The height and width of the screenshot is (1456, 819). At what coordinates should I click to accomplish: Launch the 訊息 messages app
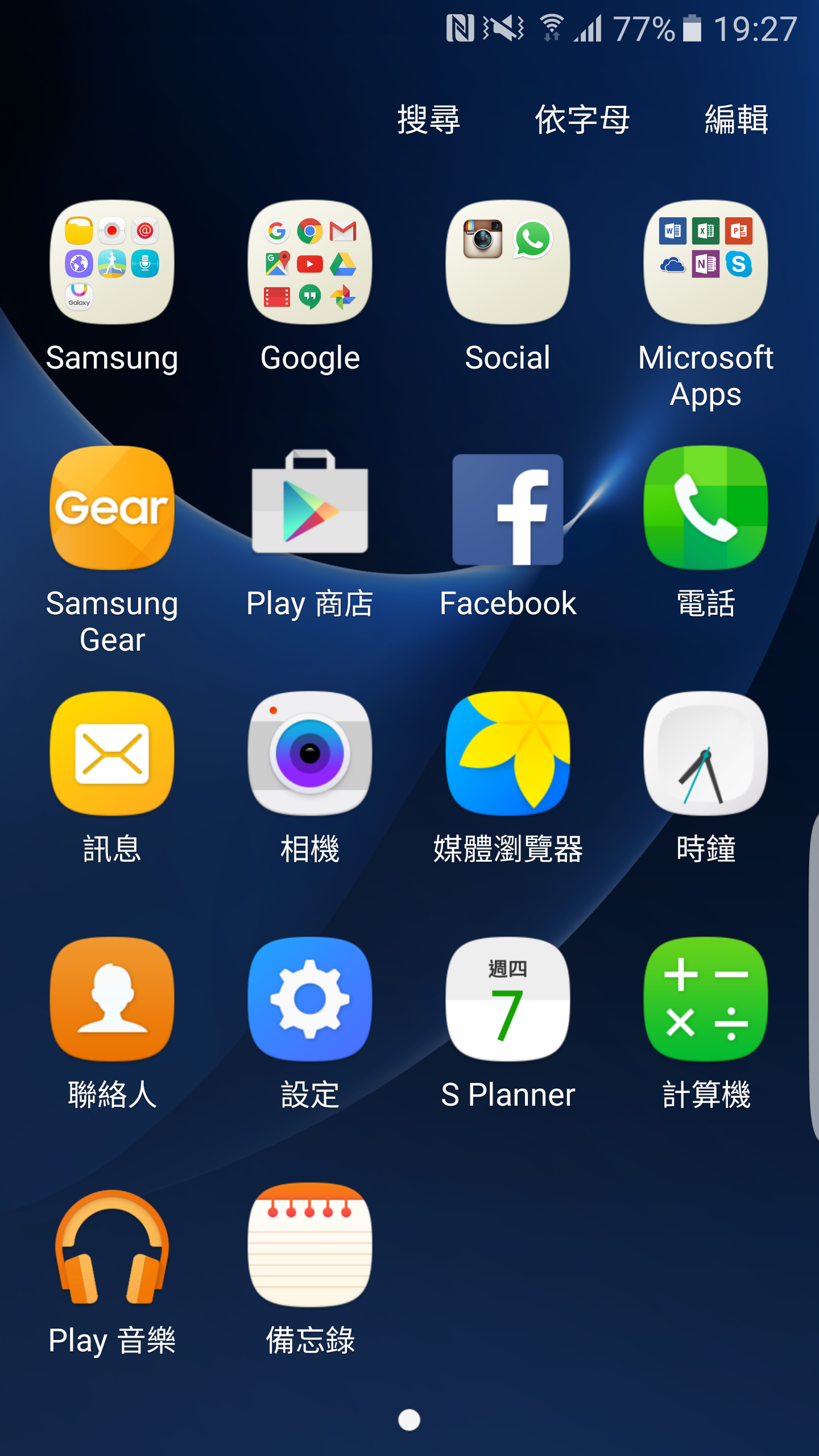pyautogui.click(x=112, y=756)
